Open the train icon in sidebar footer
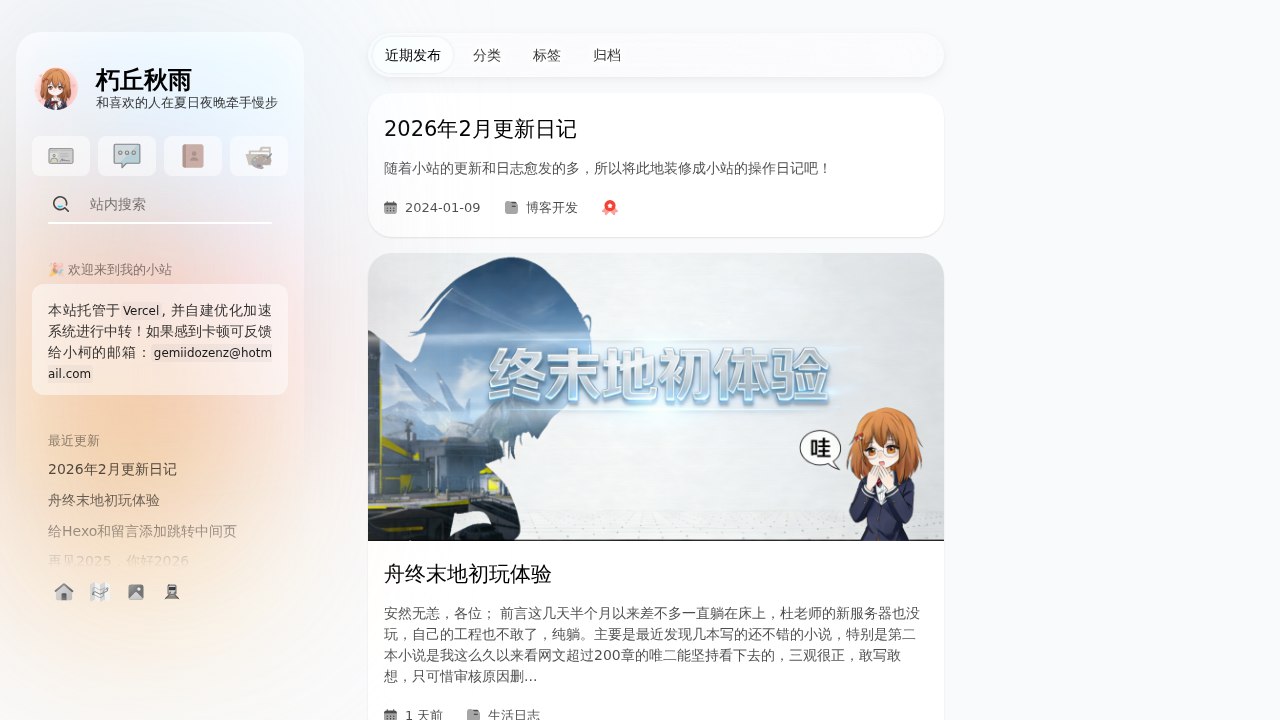 click(172, 592)
